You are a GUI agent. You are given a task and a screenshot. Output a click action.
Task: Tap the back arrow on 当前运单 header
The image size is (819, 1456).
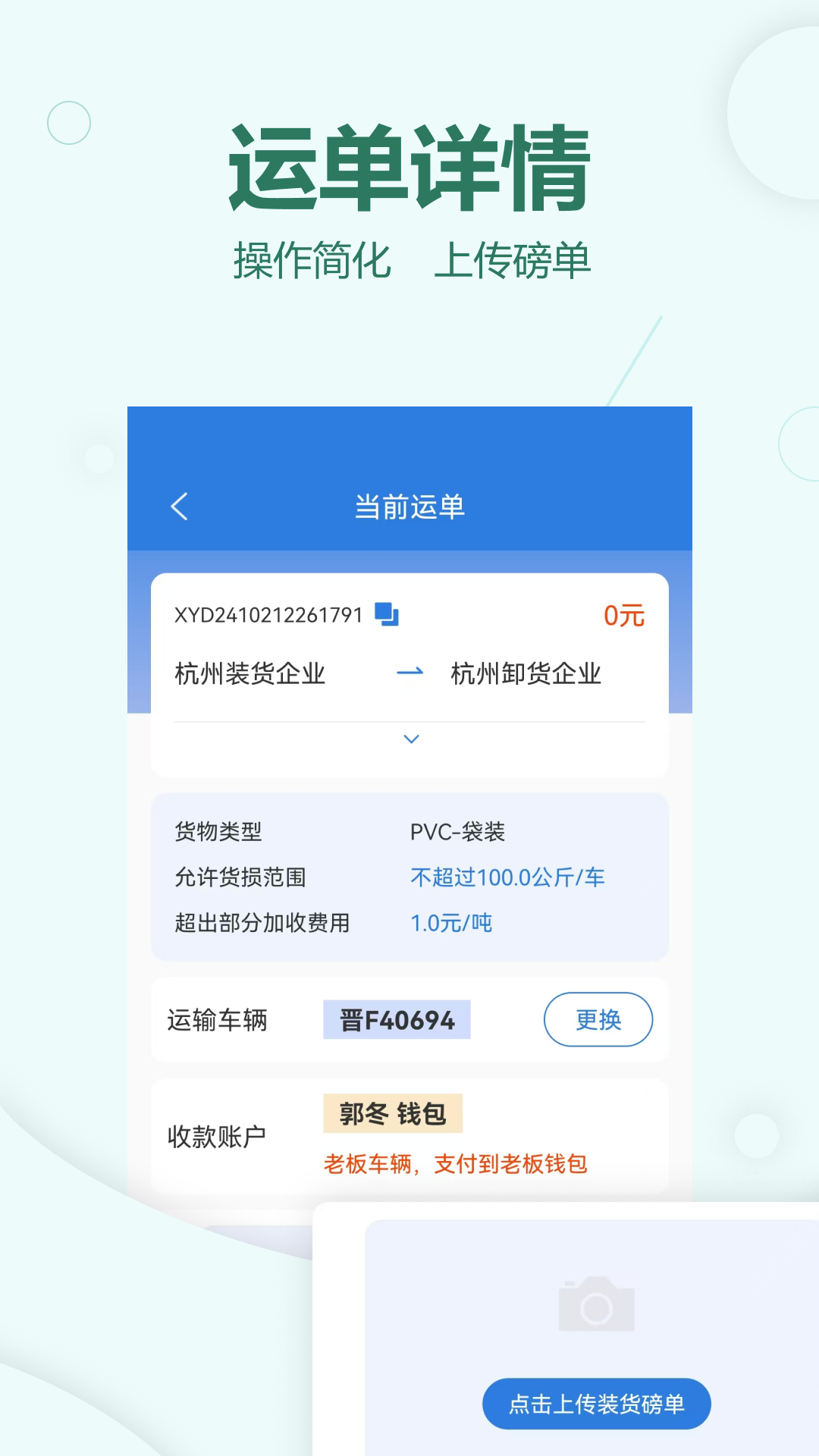coord(180,507)
